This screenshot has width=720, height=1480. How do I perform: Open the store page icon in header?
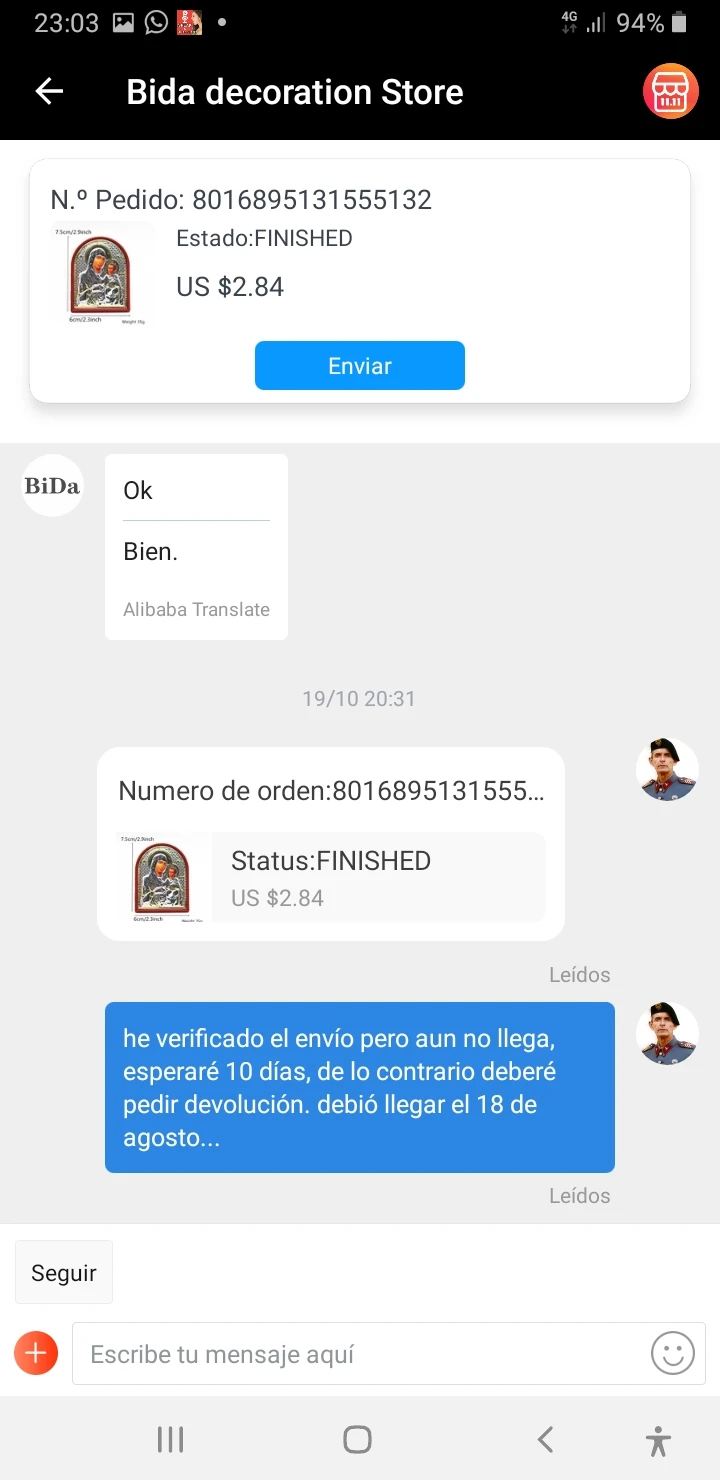point(669,92)
